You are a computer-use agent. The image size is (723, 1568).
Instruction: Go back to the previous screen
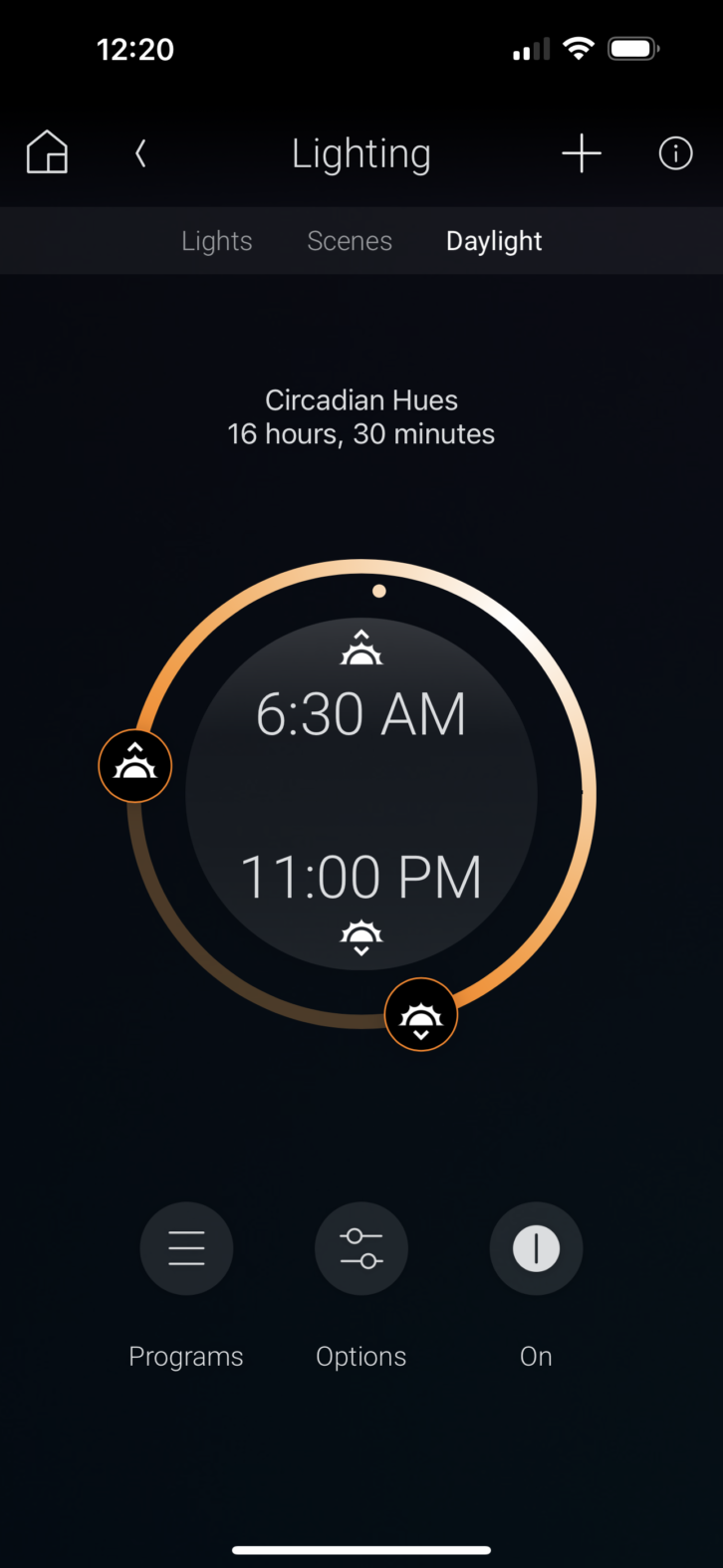(140, 153)
